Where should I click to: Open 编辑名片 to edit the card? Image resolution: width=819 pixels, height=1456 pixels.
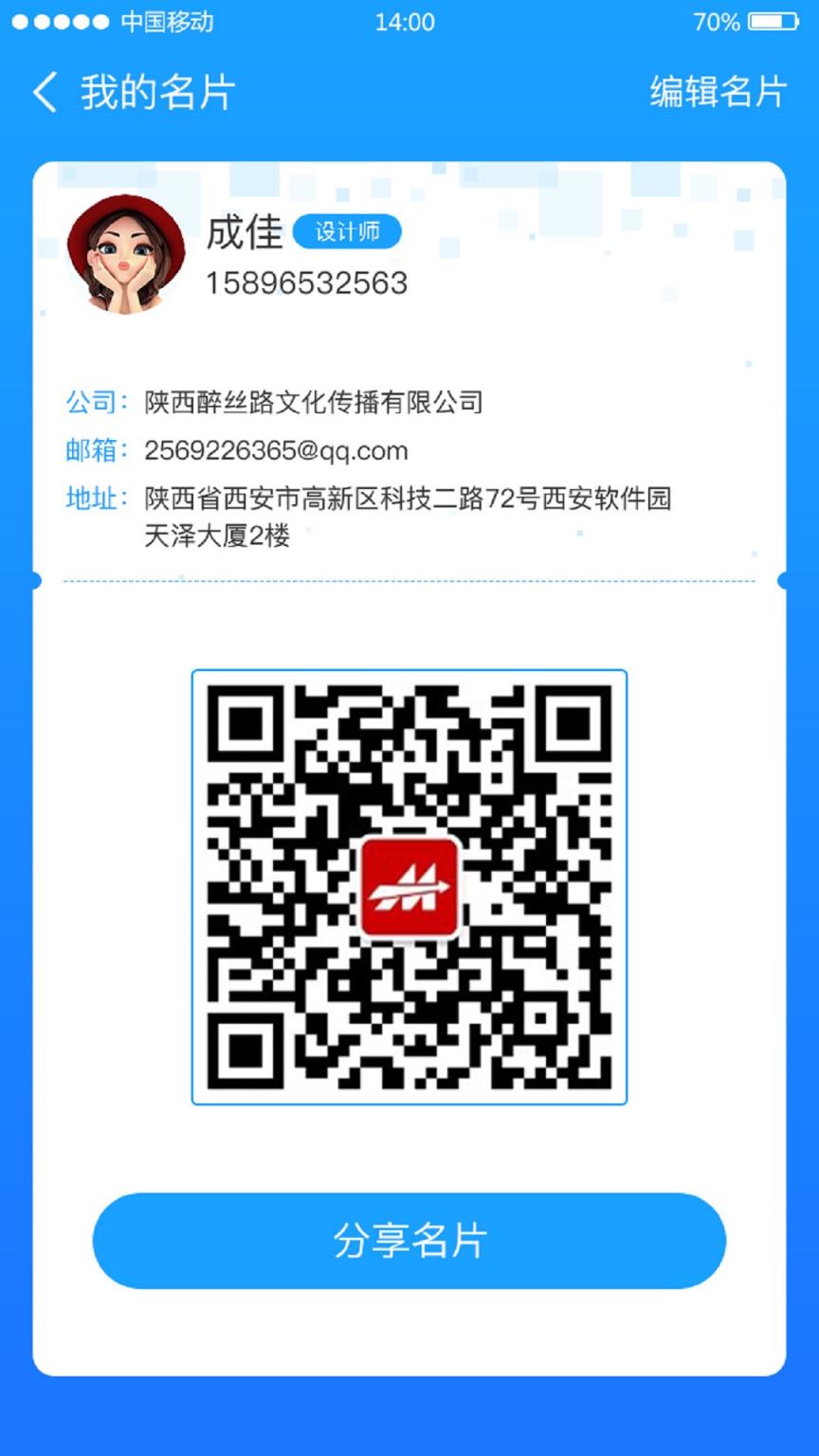718,92
